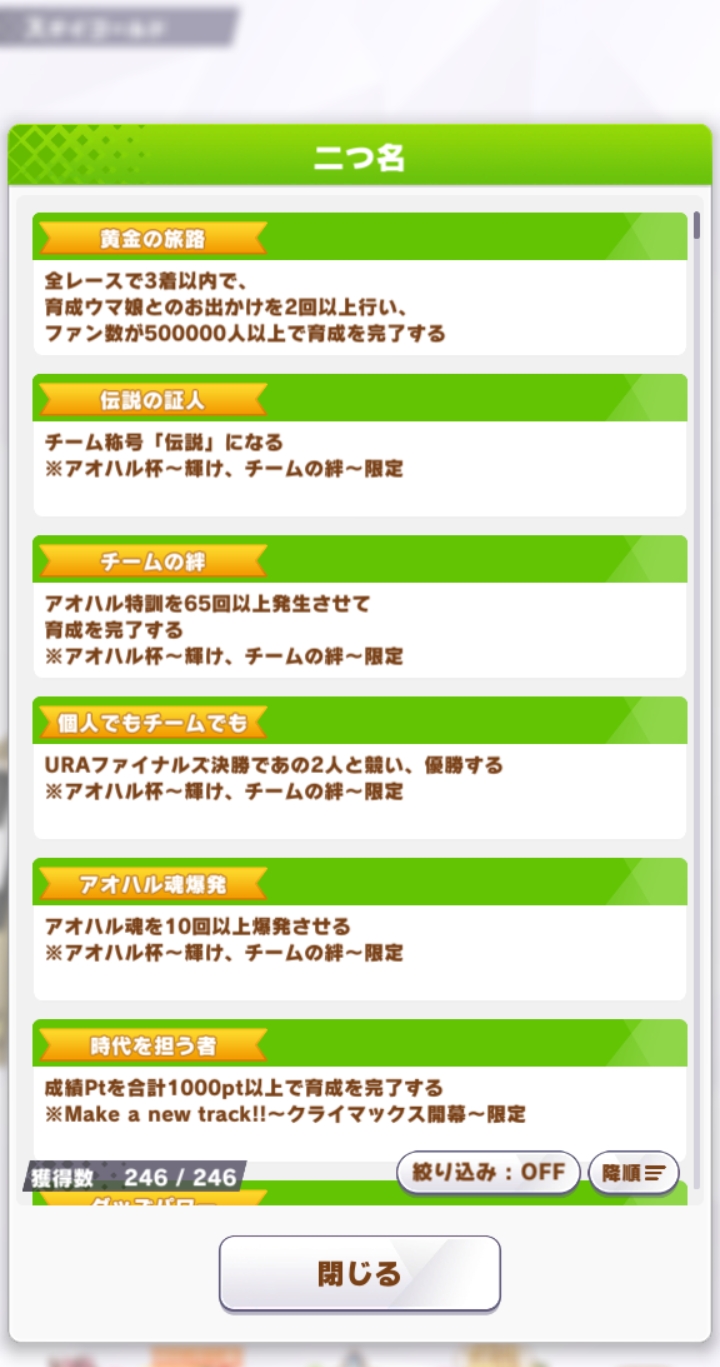720x1367 pixels.
Task: Toggle the 降順 sort order
Action: click(x=634, y=1172)
